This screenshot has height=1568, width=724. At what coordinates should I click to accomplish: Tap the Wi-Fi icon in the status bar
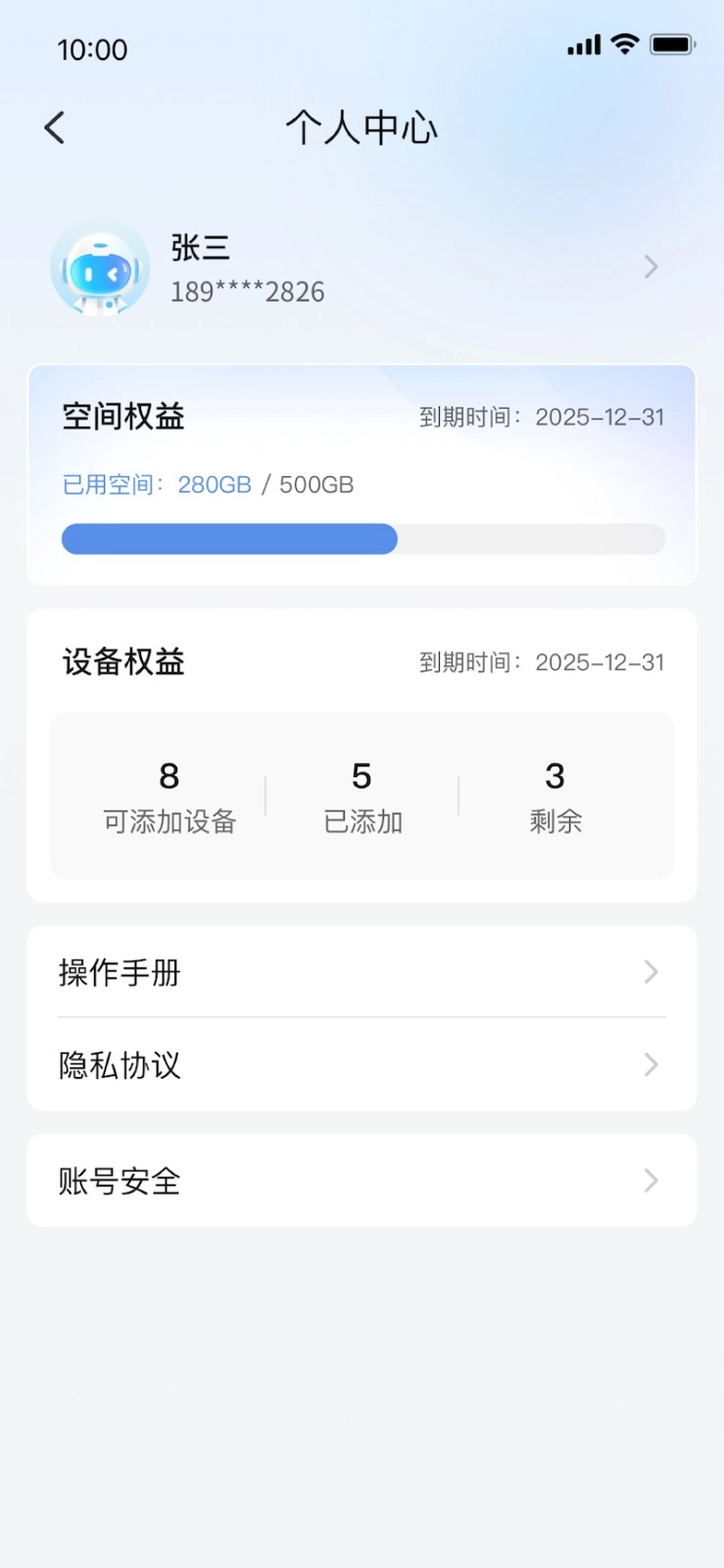[x=625, y=44]
